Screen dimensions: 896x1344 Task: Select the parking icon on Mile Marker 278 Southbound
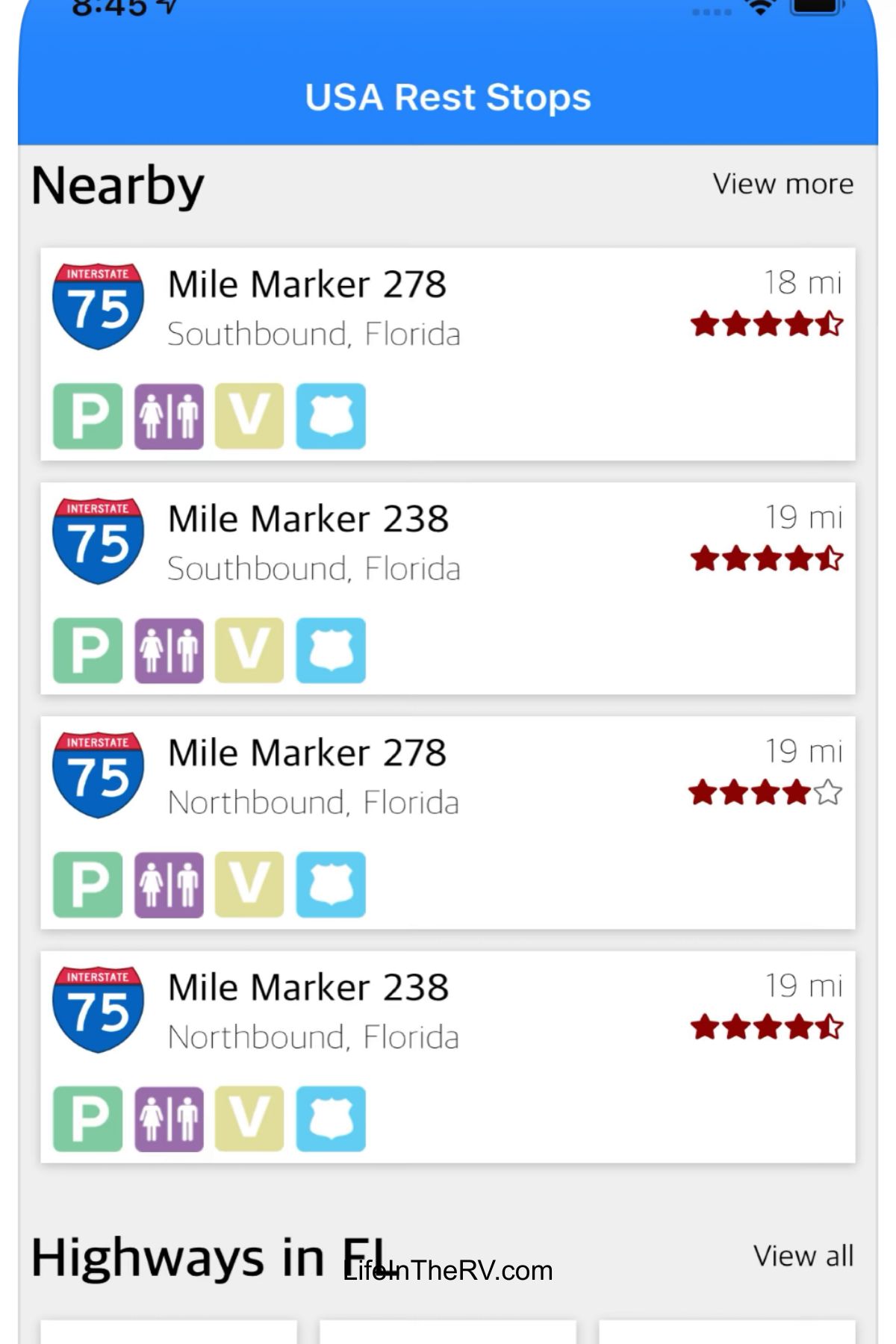click(86, 416)
